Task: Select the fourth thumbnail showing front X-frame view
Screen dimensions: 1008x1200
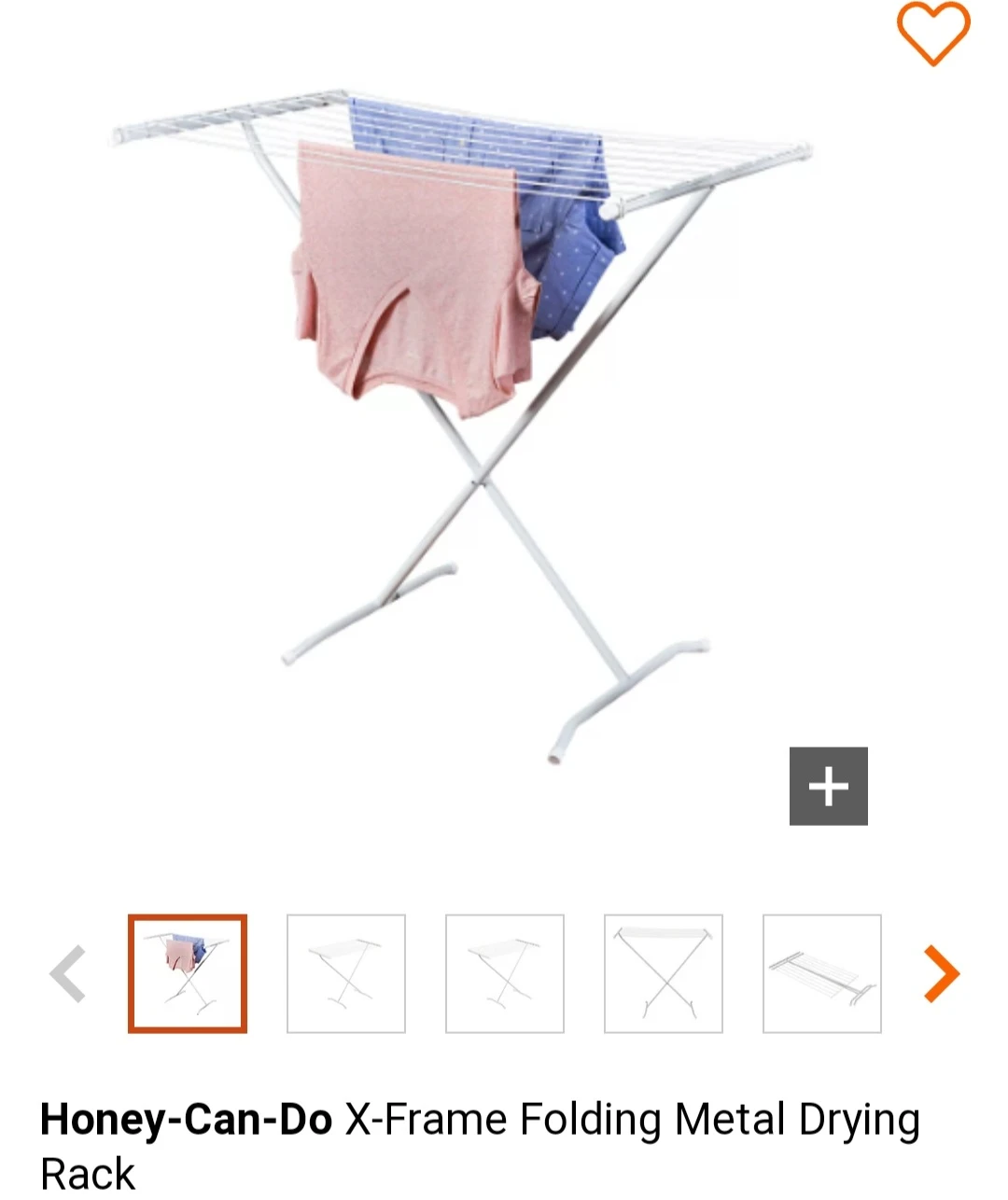Action: (x=664, y=973)
